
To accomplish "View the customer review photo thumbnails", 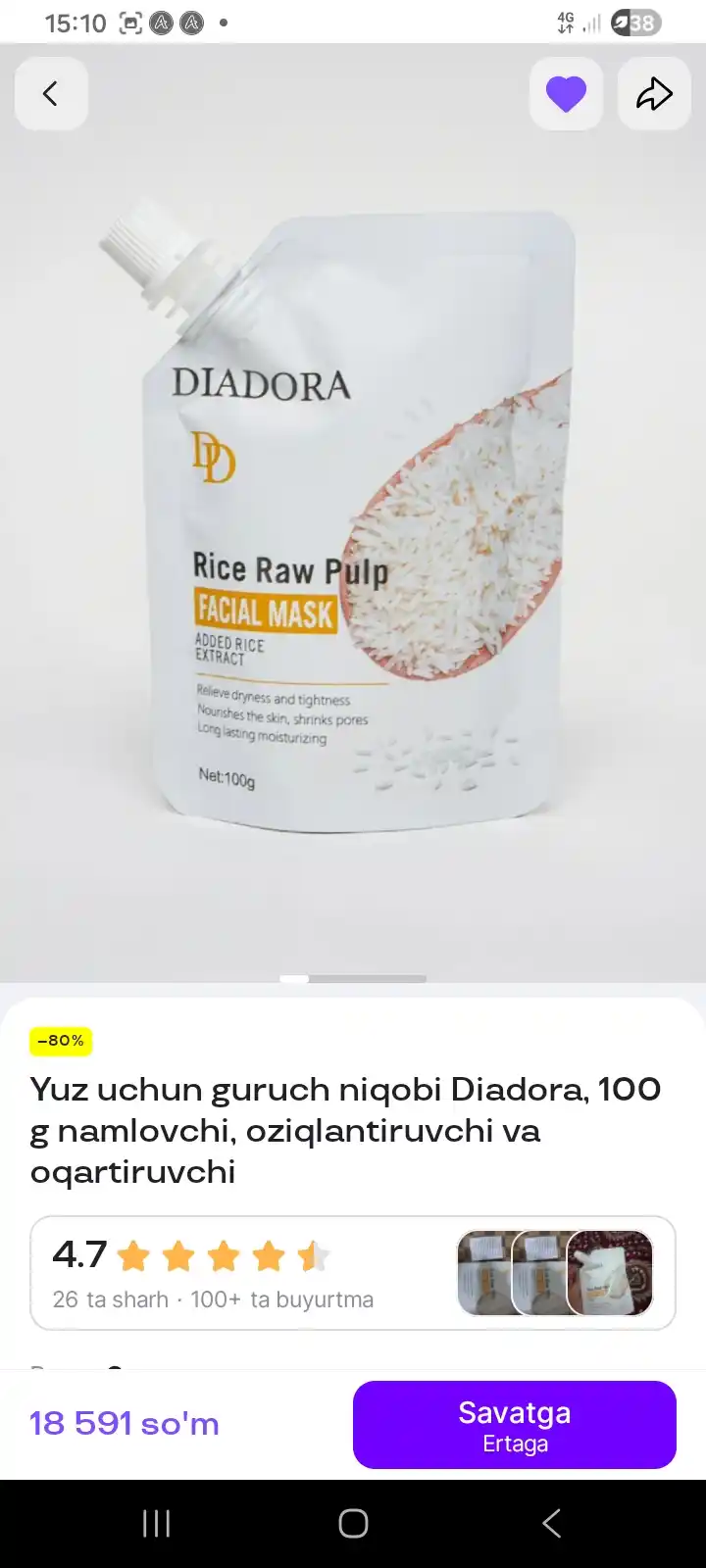I will click(556, 1273).
